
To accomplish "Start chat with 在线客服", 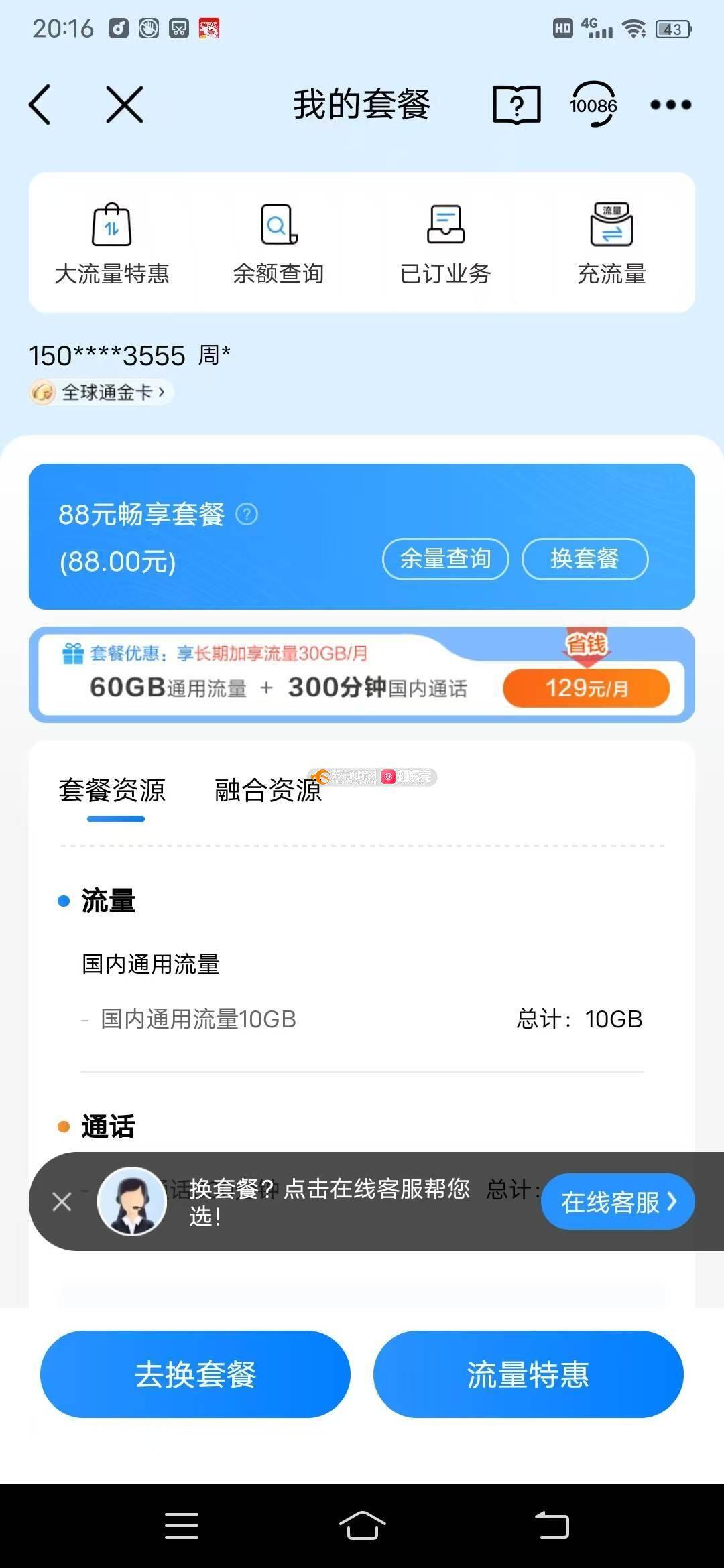I will coord(617,1202).
